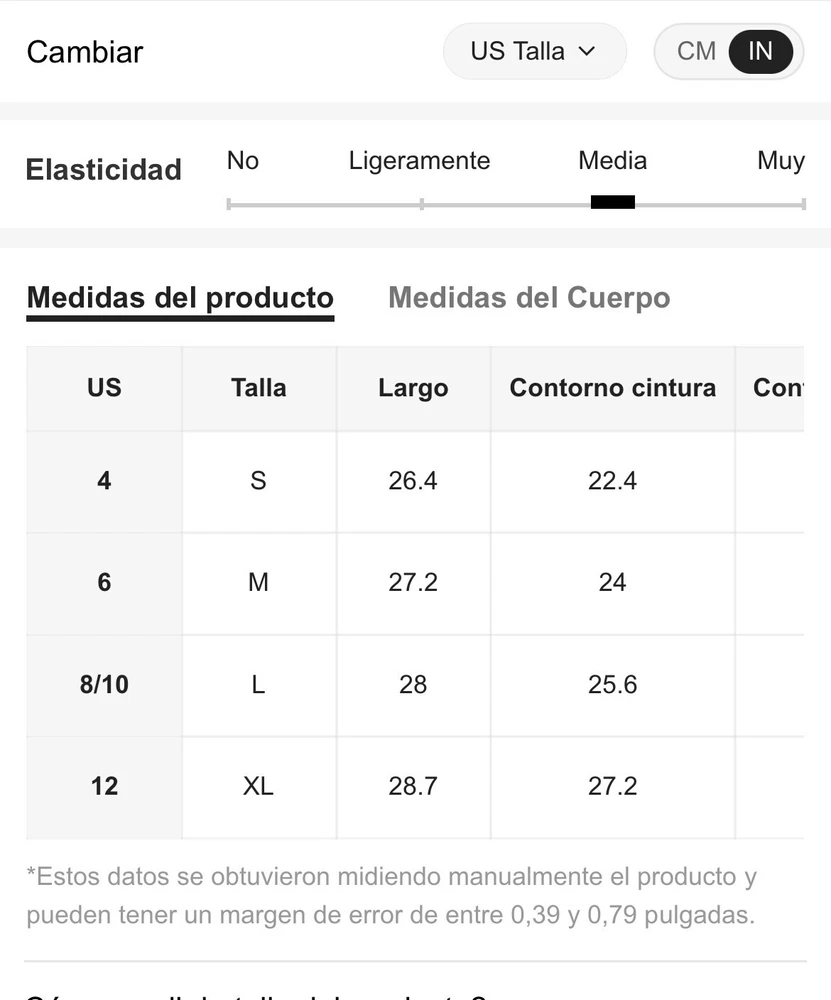Switch to Medidas del Cuerpo tab
Screen dimensions: 831x1000
point(529,298)
